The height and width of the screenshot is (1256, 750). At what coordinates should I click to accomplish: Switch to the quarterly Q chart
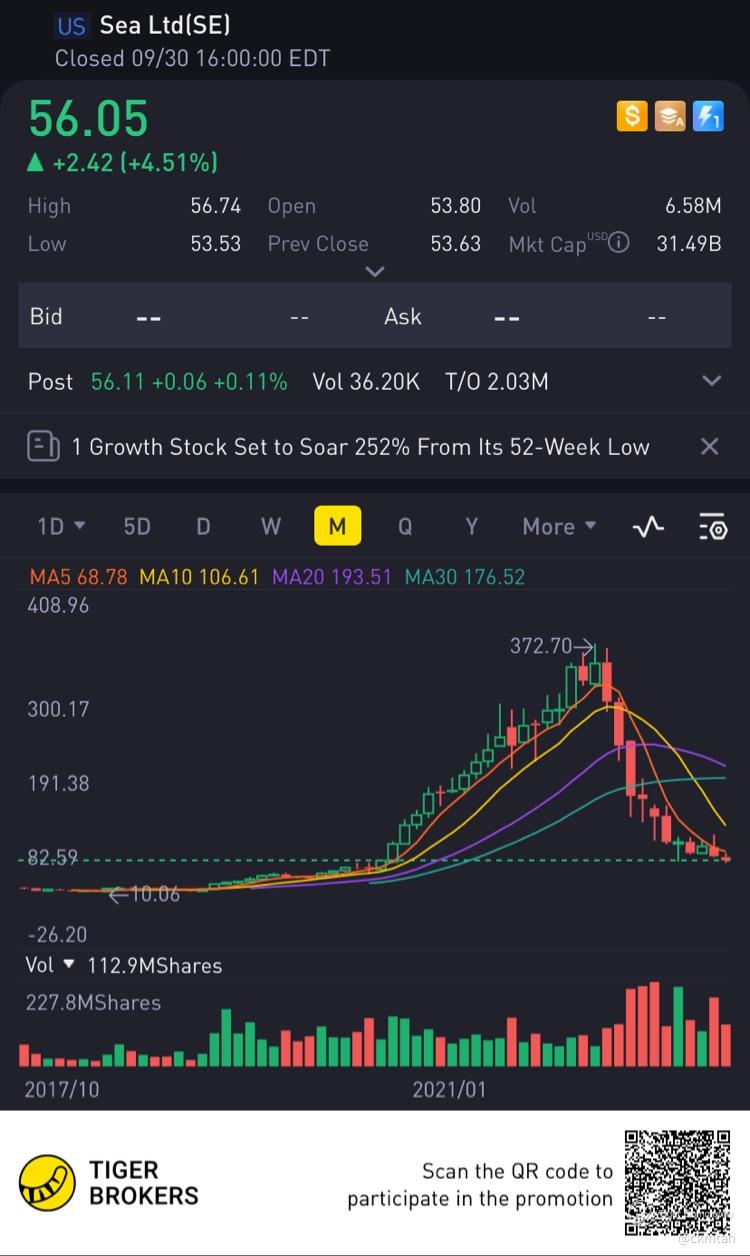405,526
